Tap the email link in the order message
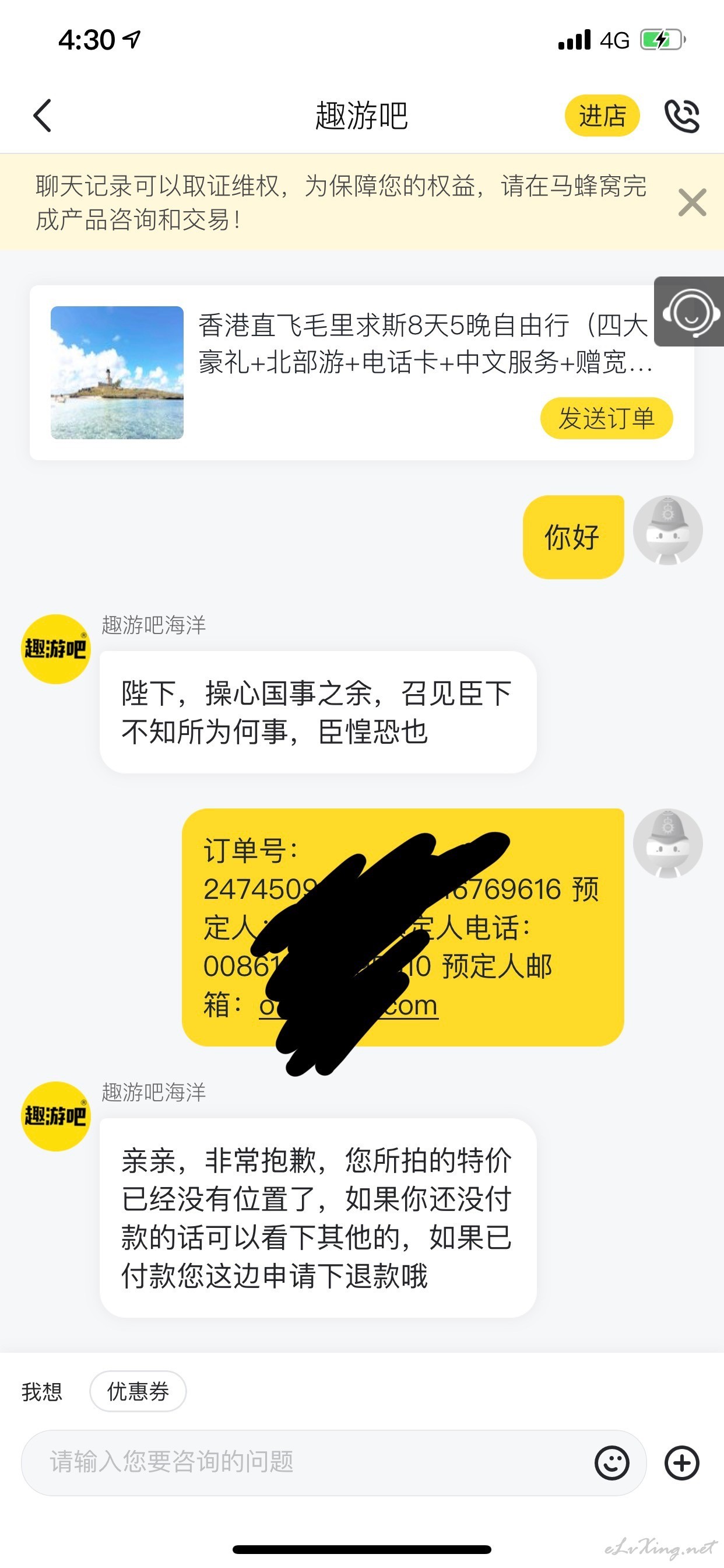Image resolution: width=724 pixels, height=1568 pixels. (348, 1005)
